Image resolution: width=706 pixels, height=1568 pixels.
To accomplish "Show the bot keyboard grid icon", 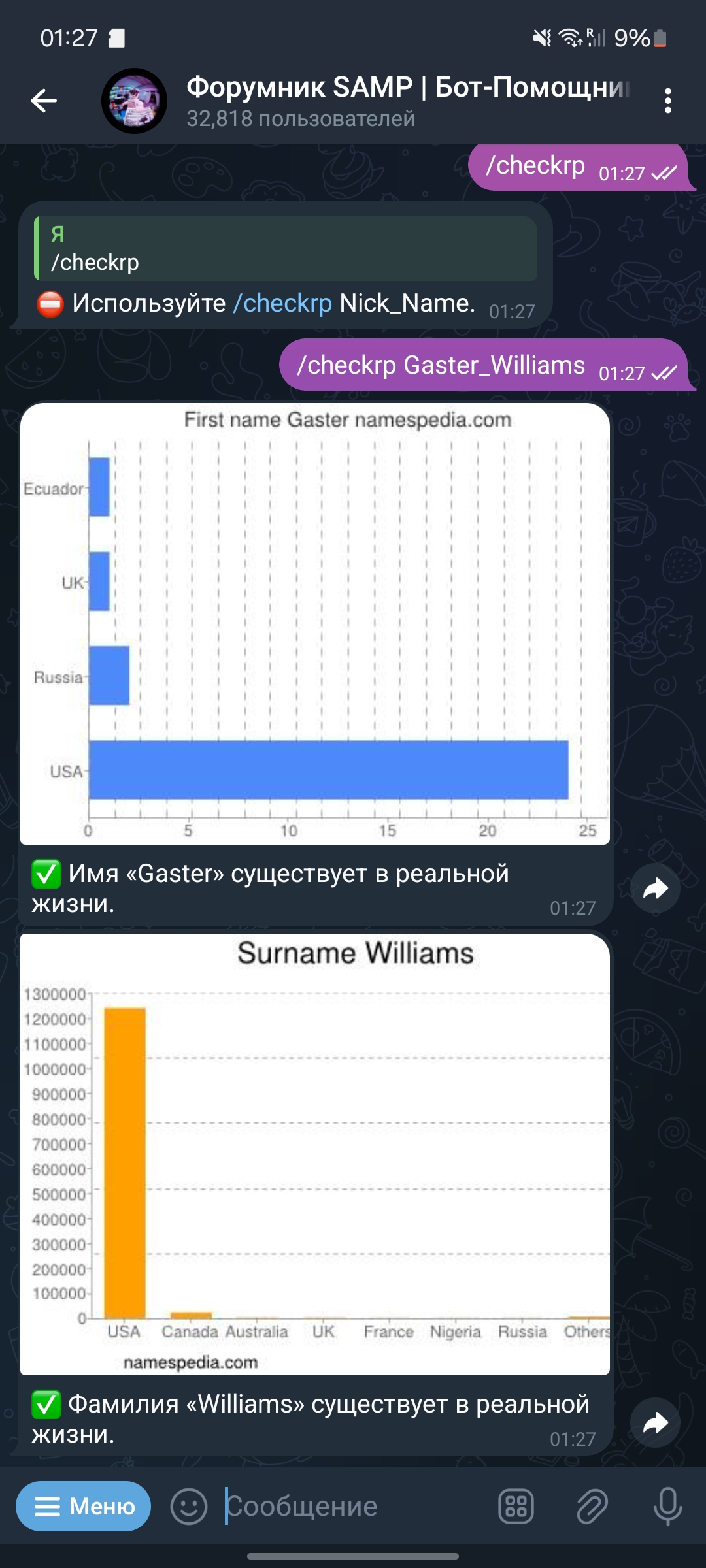I will (516, 1506).
